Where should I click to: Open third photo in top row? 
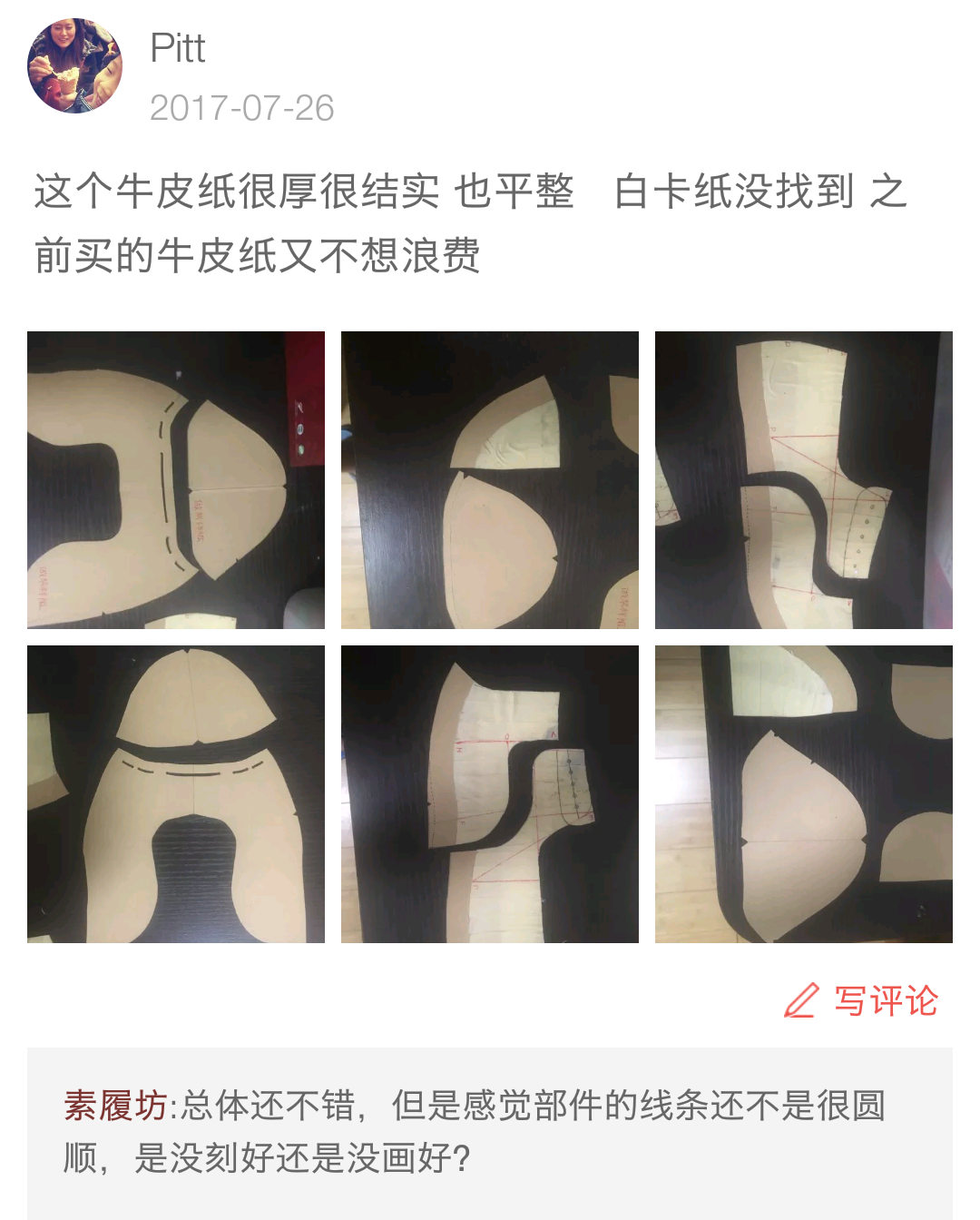803,479
